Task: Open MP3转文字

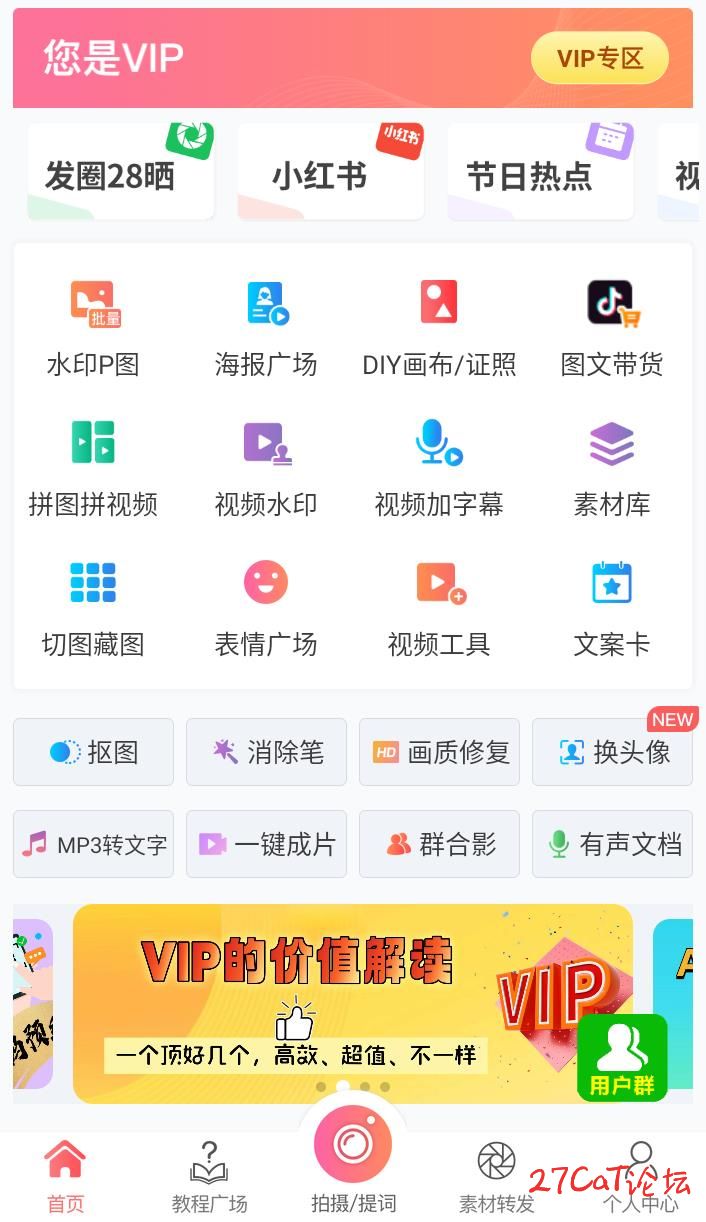Action: 93,844
